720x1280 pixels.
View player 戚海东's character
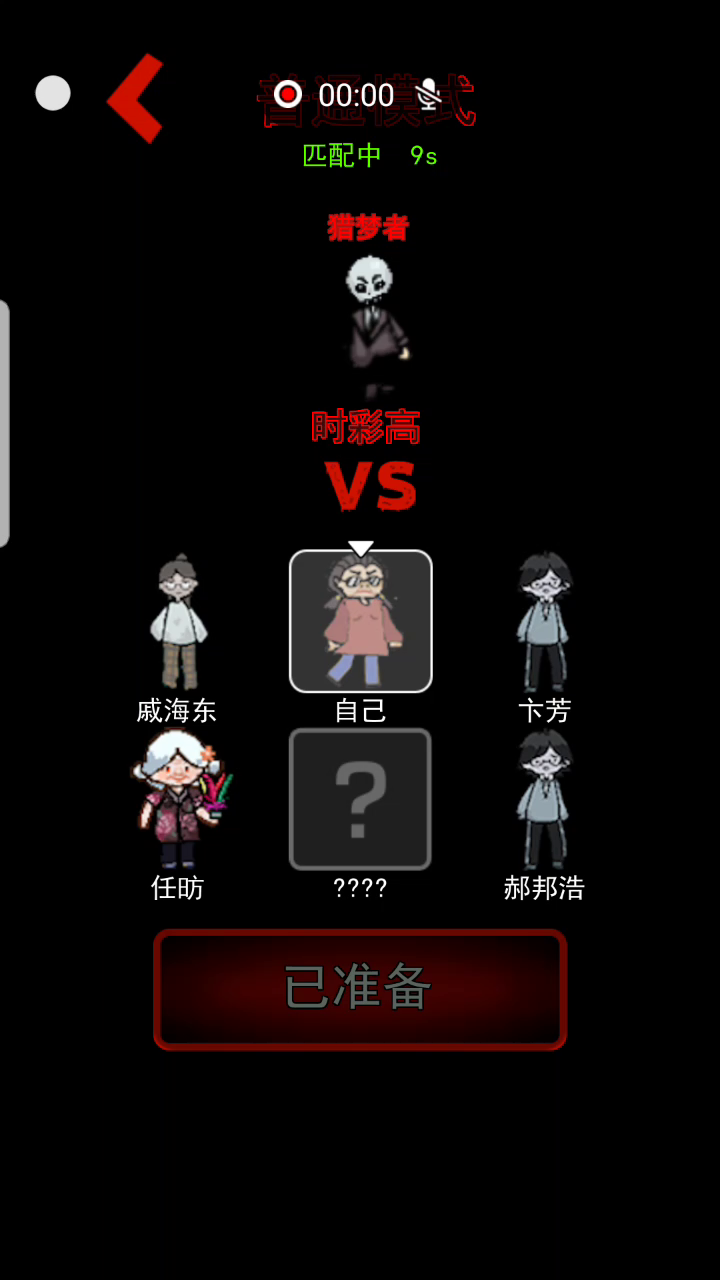coord(178,623)
